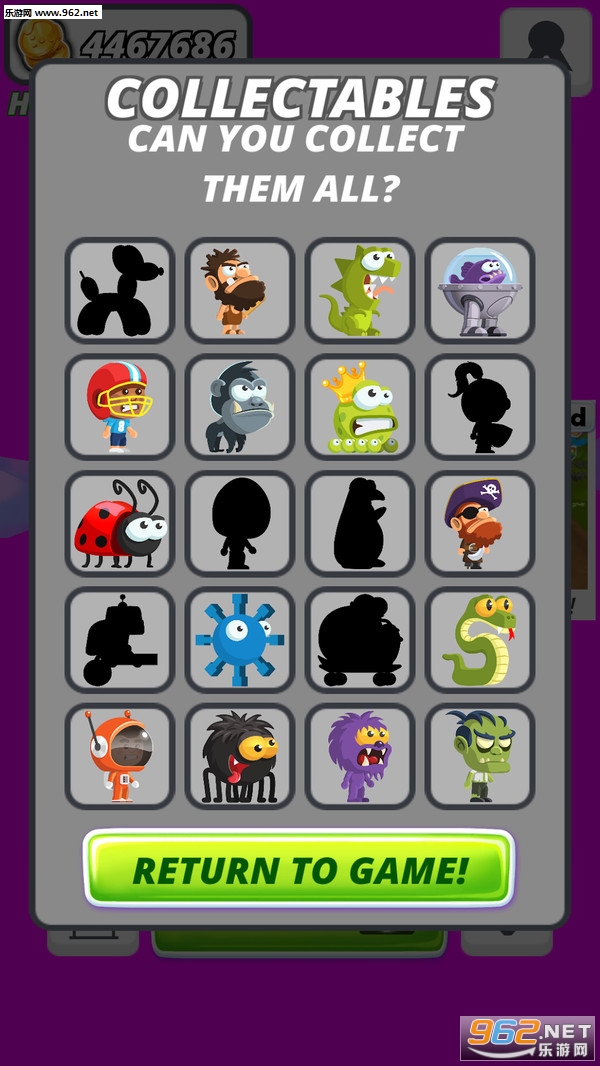This screenshot has height=1066, width=600.
Task: Open the zombie collectable
Action: point(480,757)
